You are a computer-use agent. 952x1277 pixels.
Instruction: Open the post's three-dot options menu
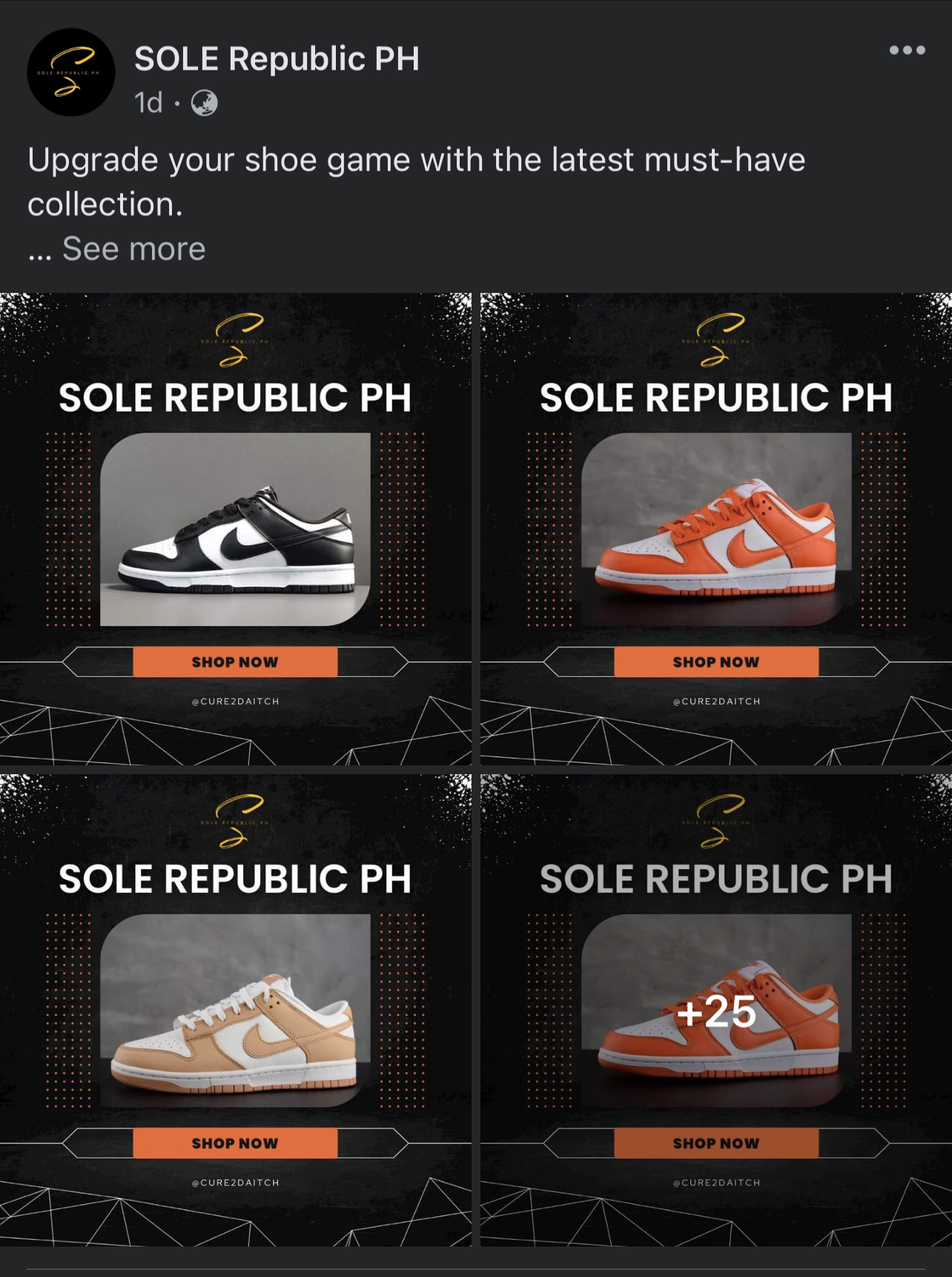[x=907, y=50]
